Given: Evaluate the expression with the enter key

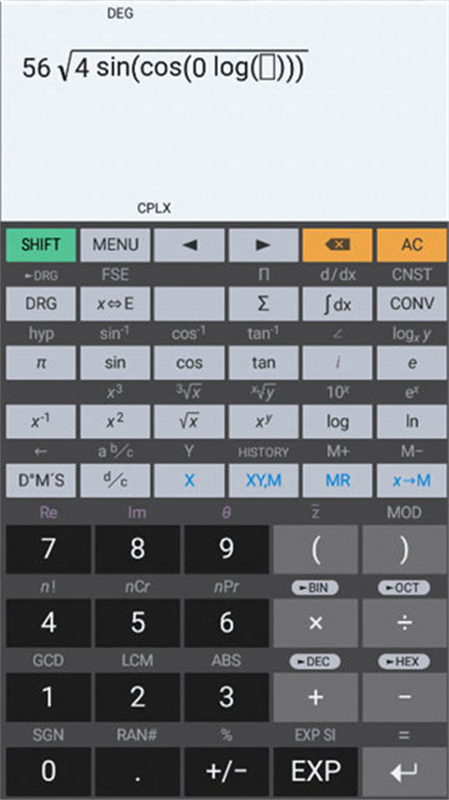Looking at the screenshot, I should [x=405, y=771].
